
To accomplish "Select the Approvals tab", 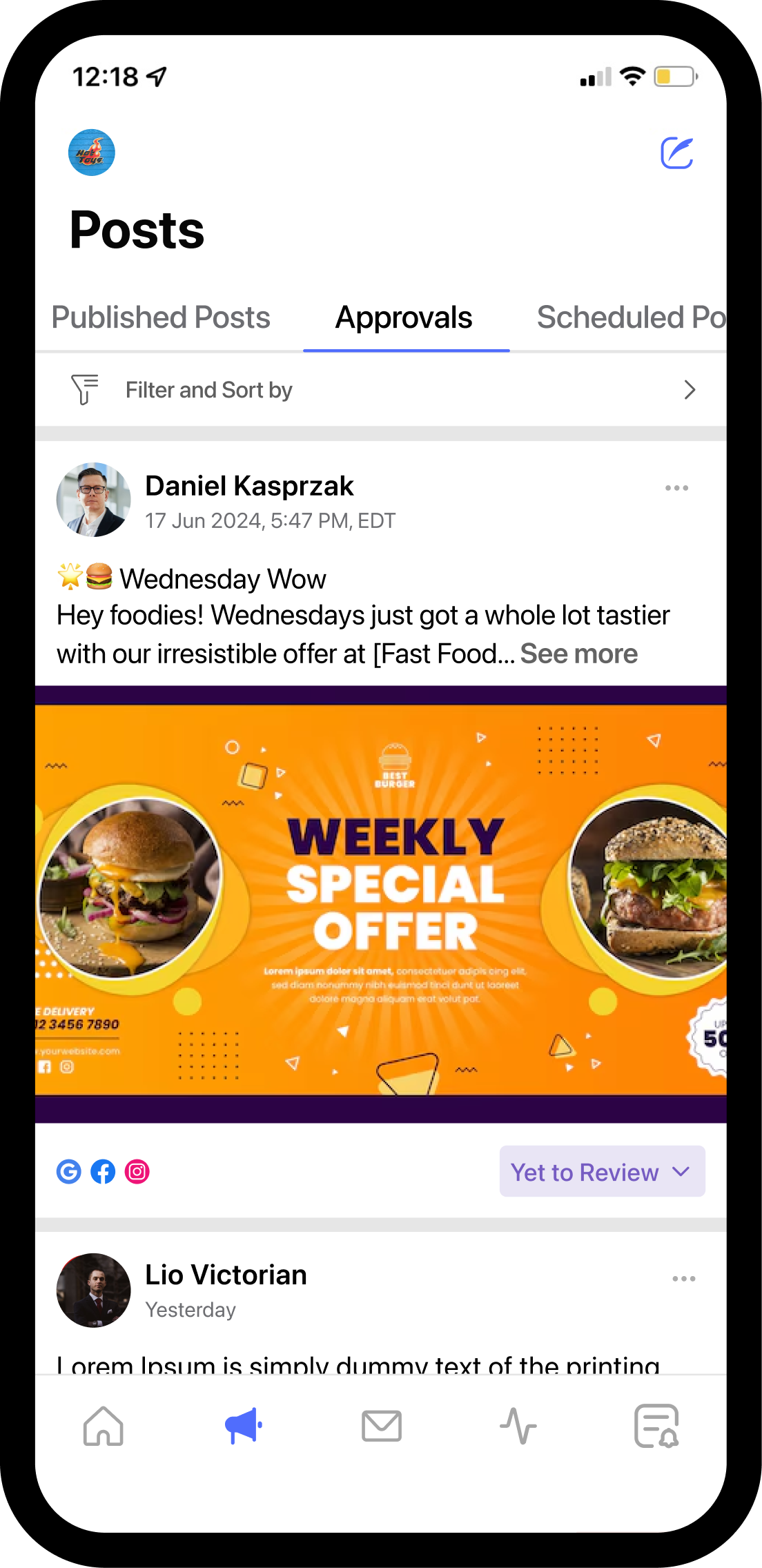I will point(404,318).
